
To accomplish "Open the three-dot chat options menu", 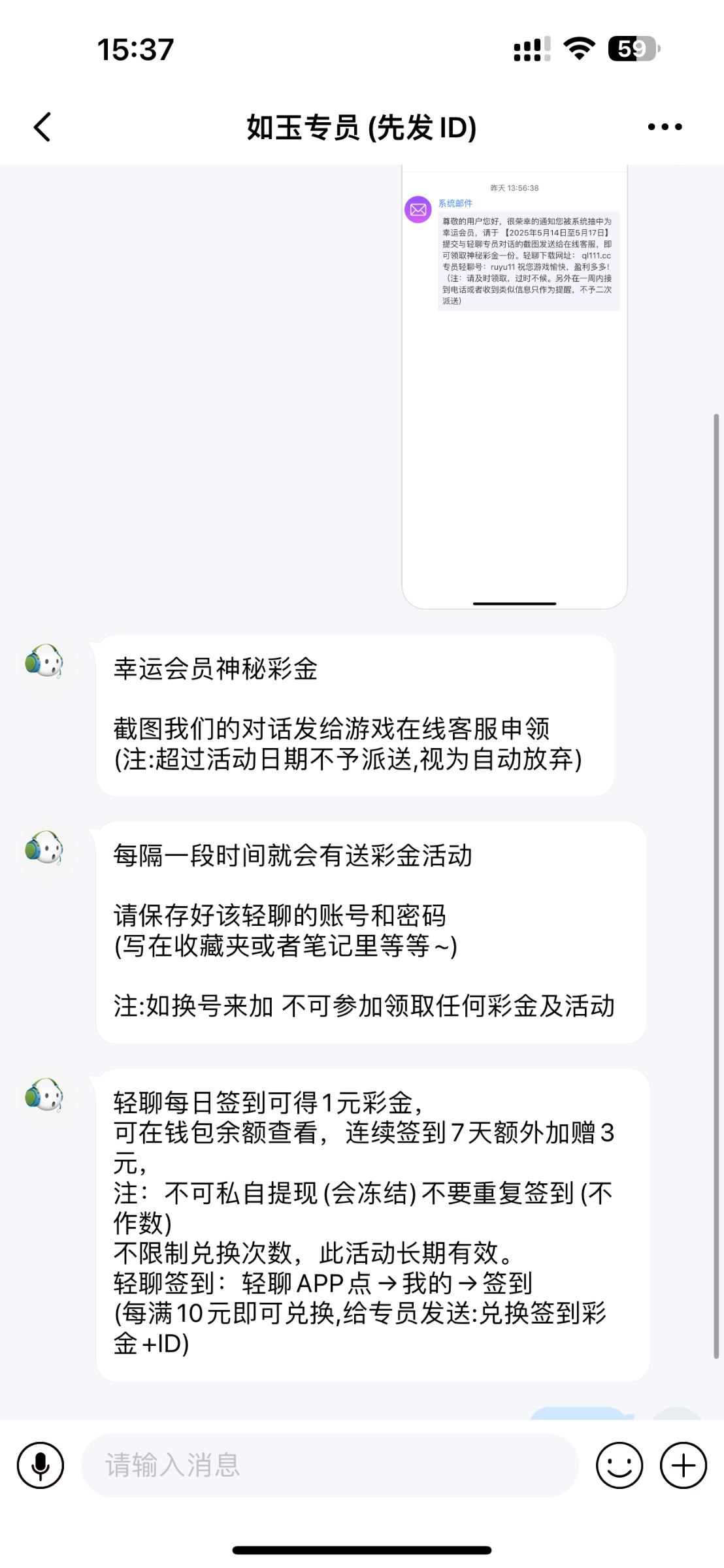I will tap(665, 127).
